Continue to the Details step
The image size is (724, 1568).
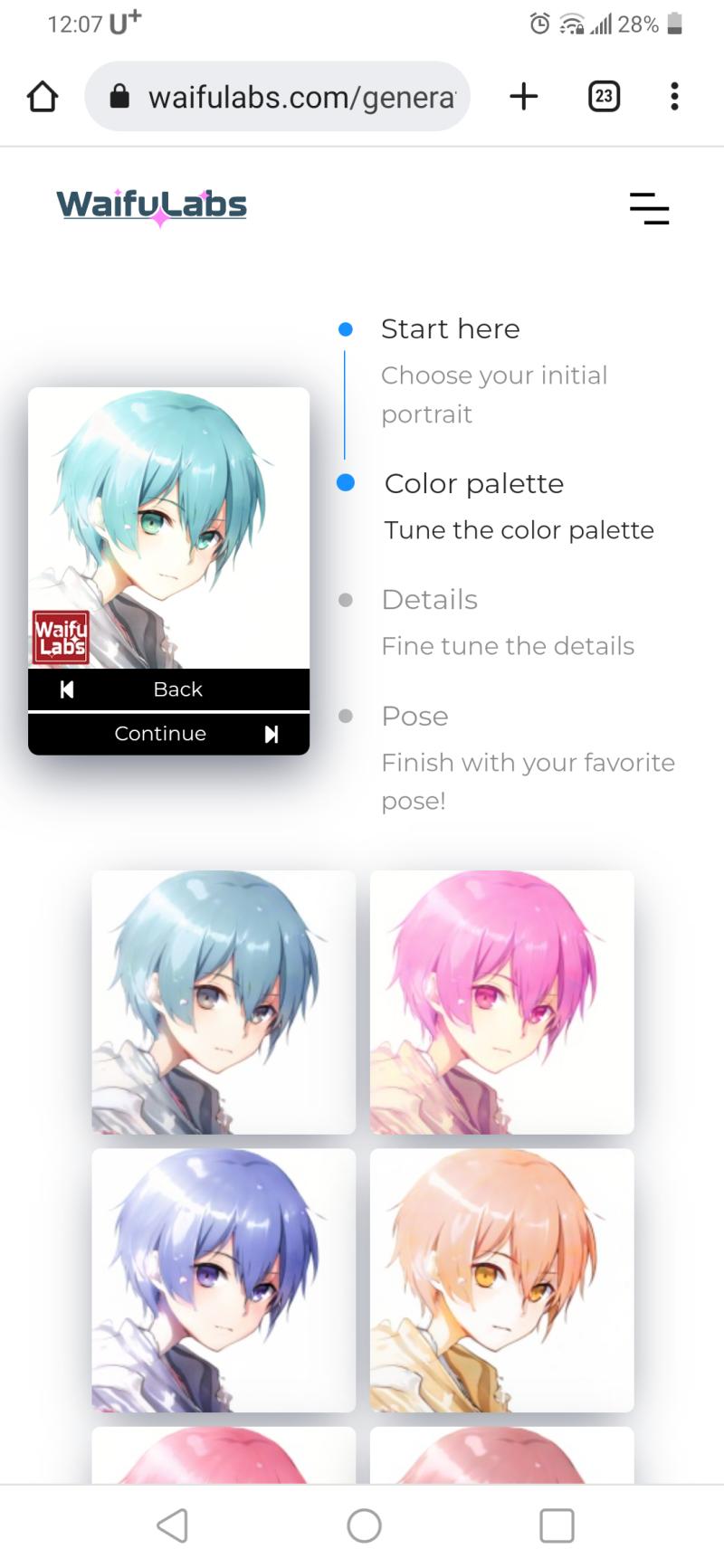point(168,734)
